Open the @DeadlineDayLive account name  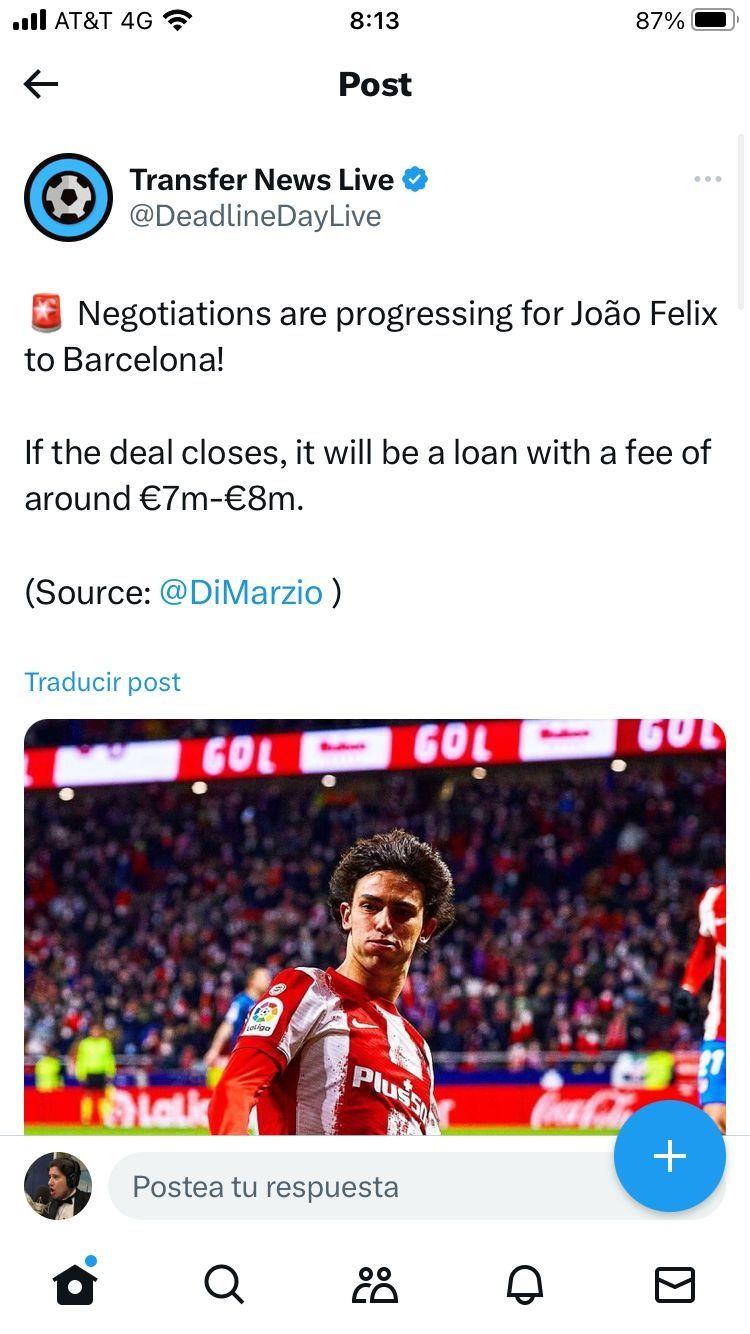255,216
